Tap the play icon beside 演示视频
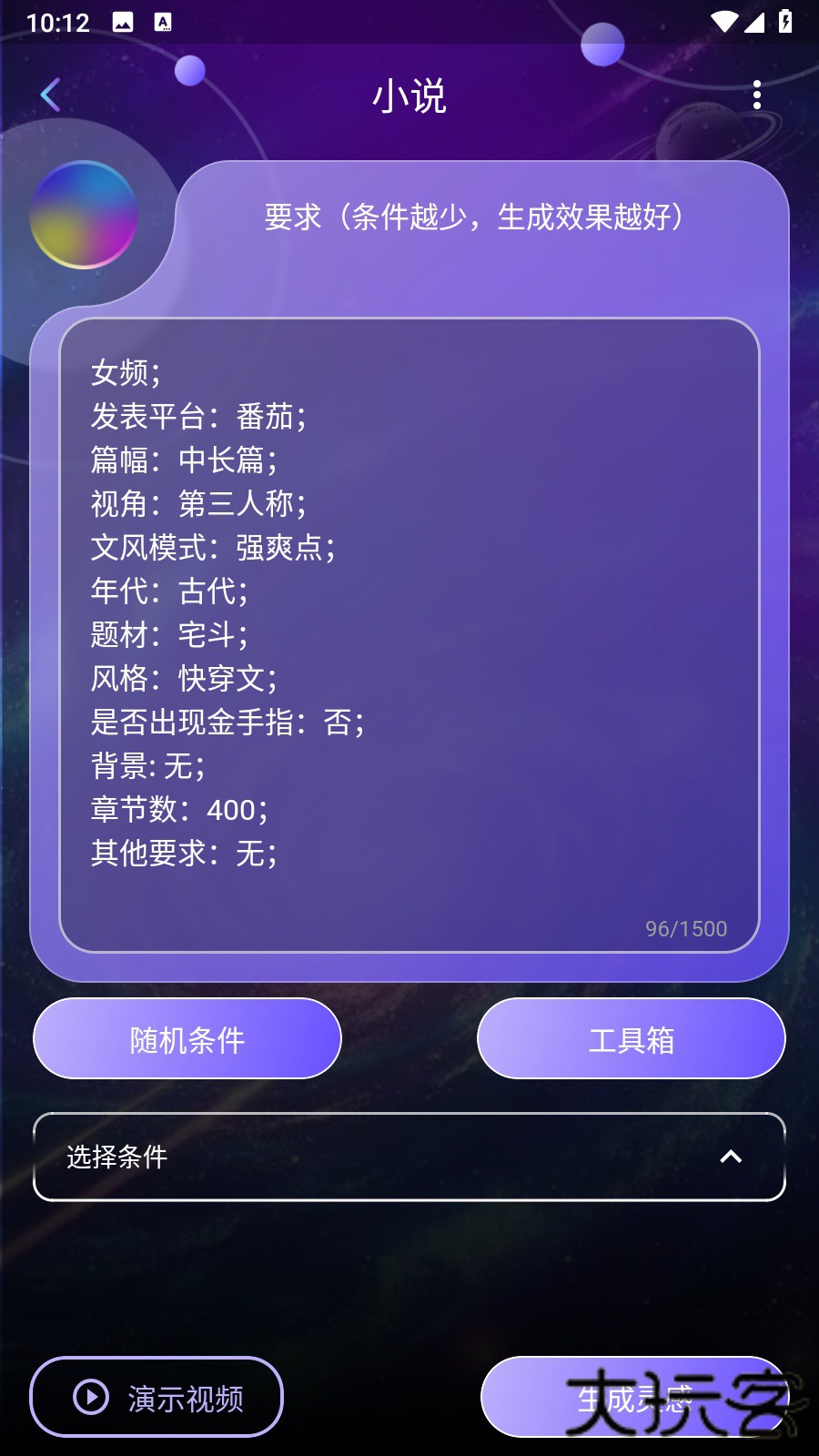Screen dimensions: 819x1456 89,1396
